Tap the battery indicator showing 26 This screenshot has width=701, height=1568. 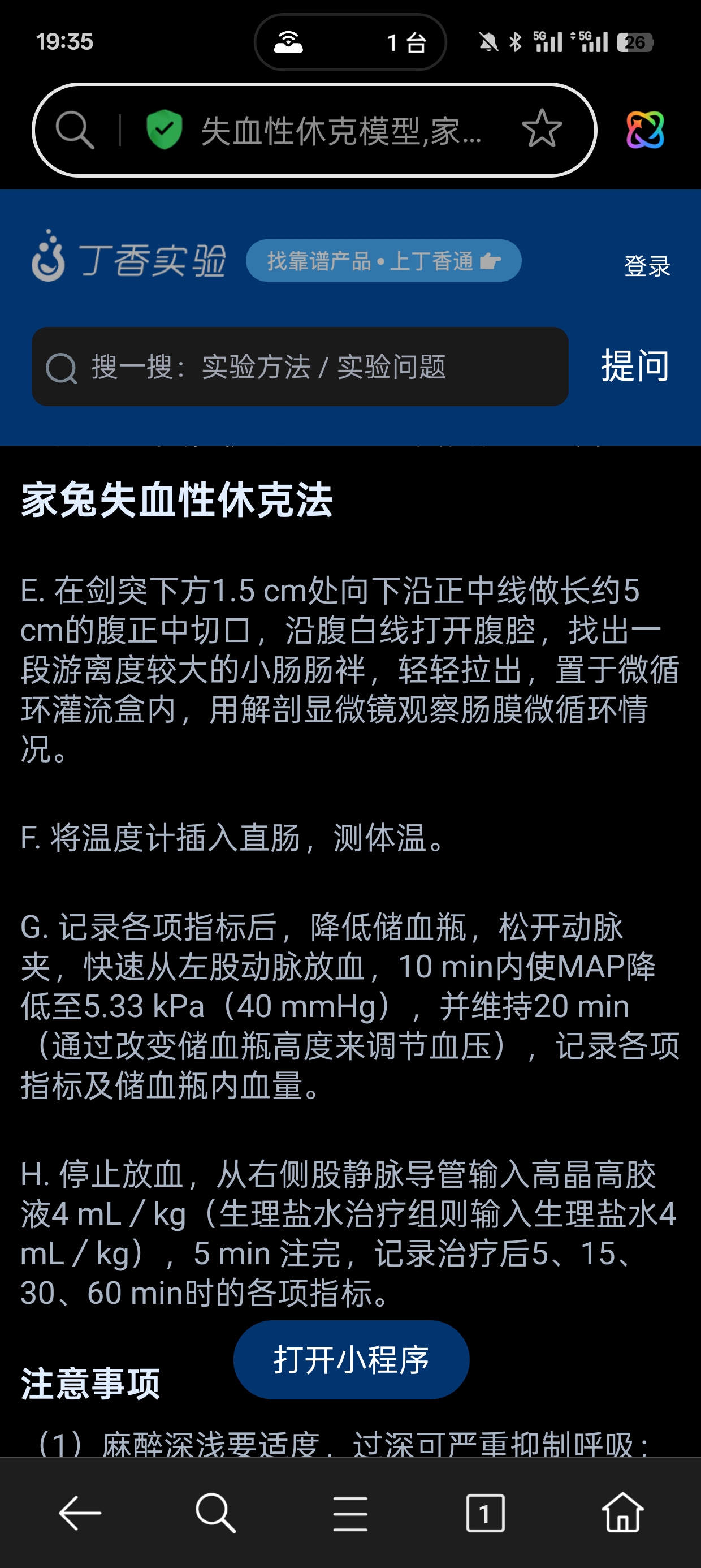pos(635,41)
